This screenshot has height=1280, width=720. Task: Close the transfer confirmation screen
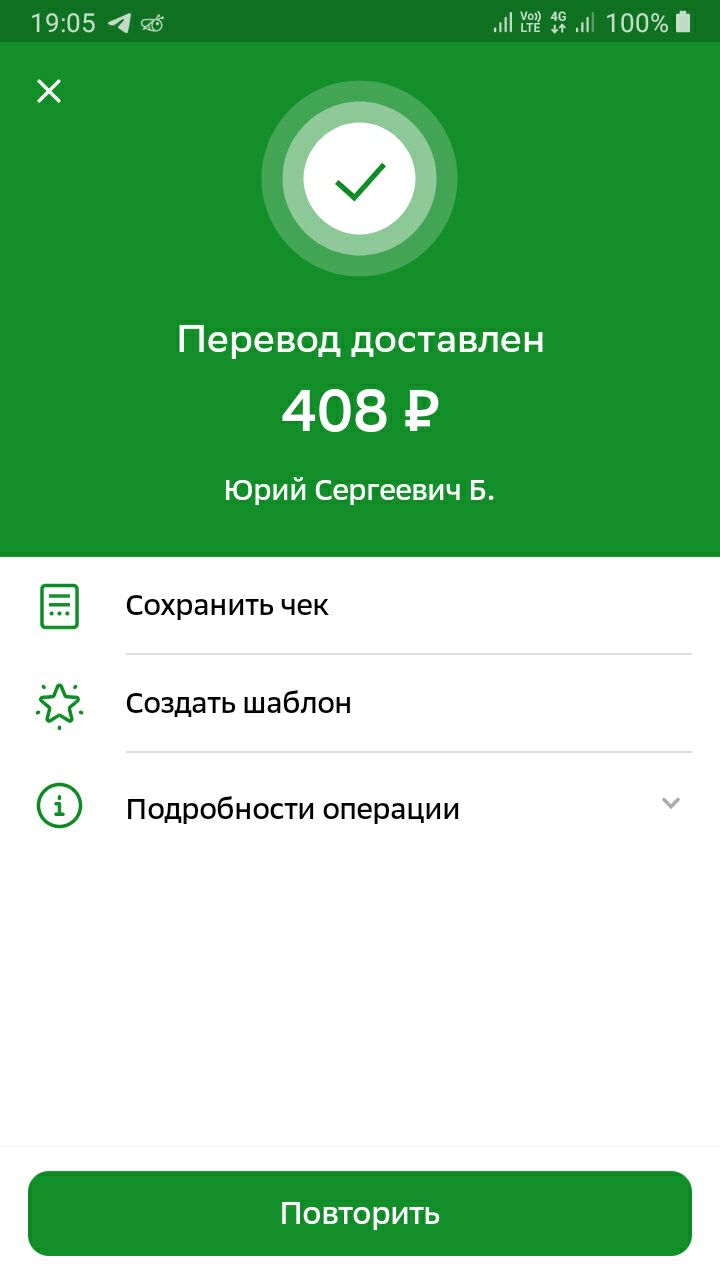[49, 91]
